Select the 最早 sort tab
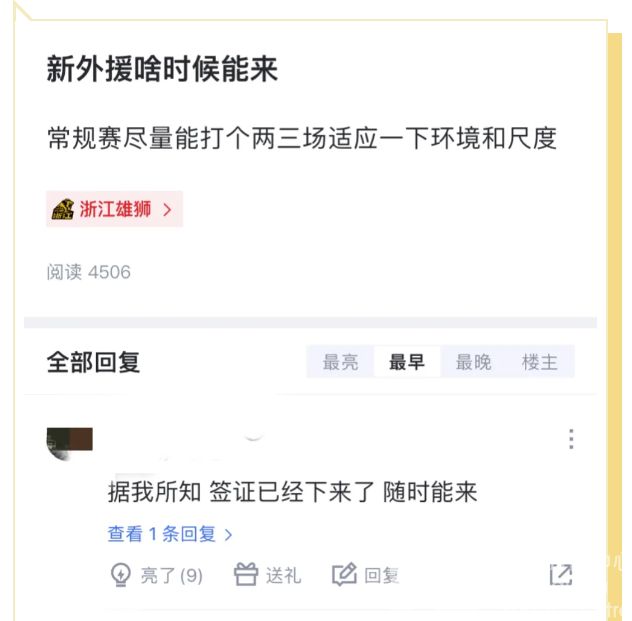632x621 pixels. 407,362
